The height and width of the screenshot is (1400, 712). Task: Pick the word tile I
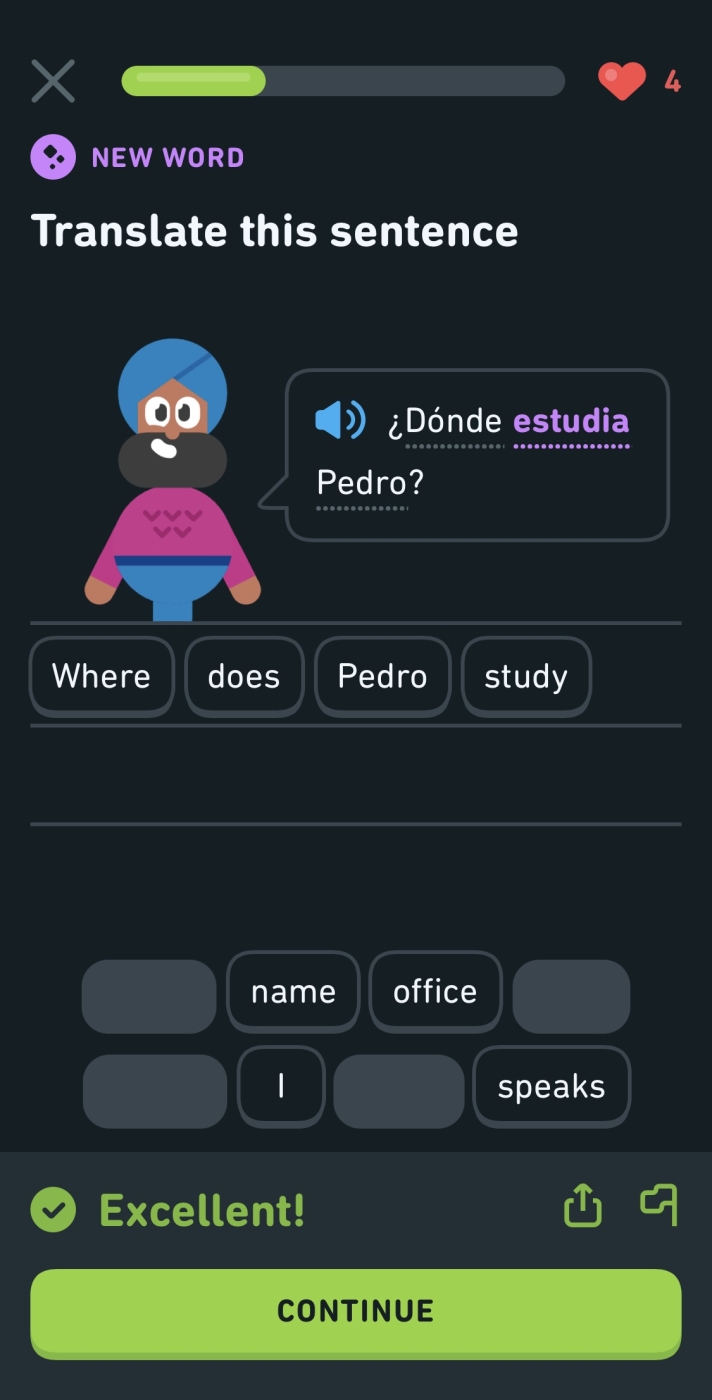pos(281,1086)
